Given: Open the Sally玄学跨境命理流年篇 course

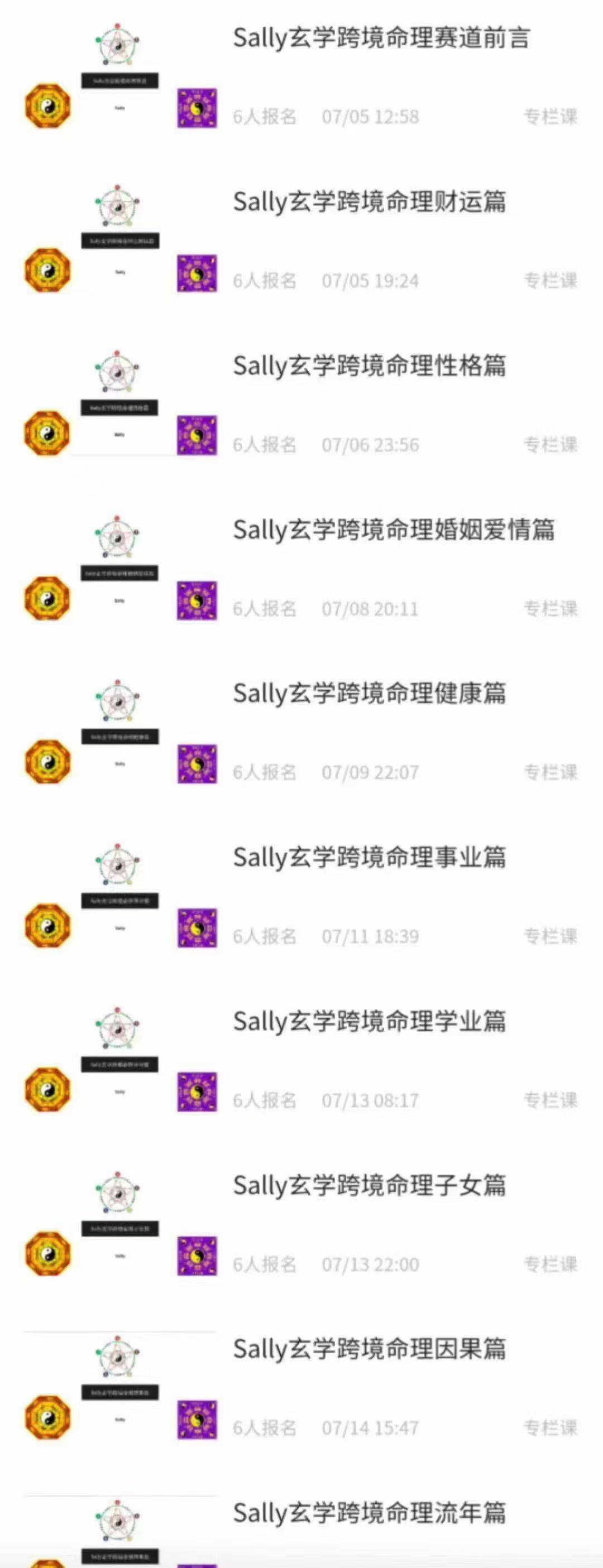Looking at the screenshot, I should 369,1513.
